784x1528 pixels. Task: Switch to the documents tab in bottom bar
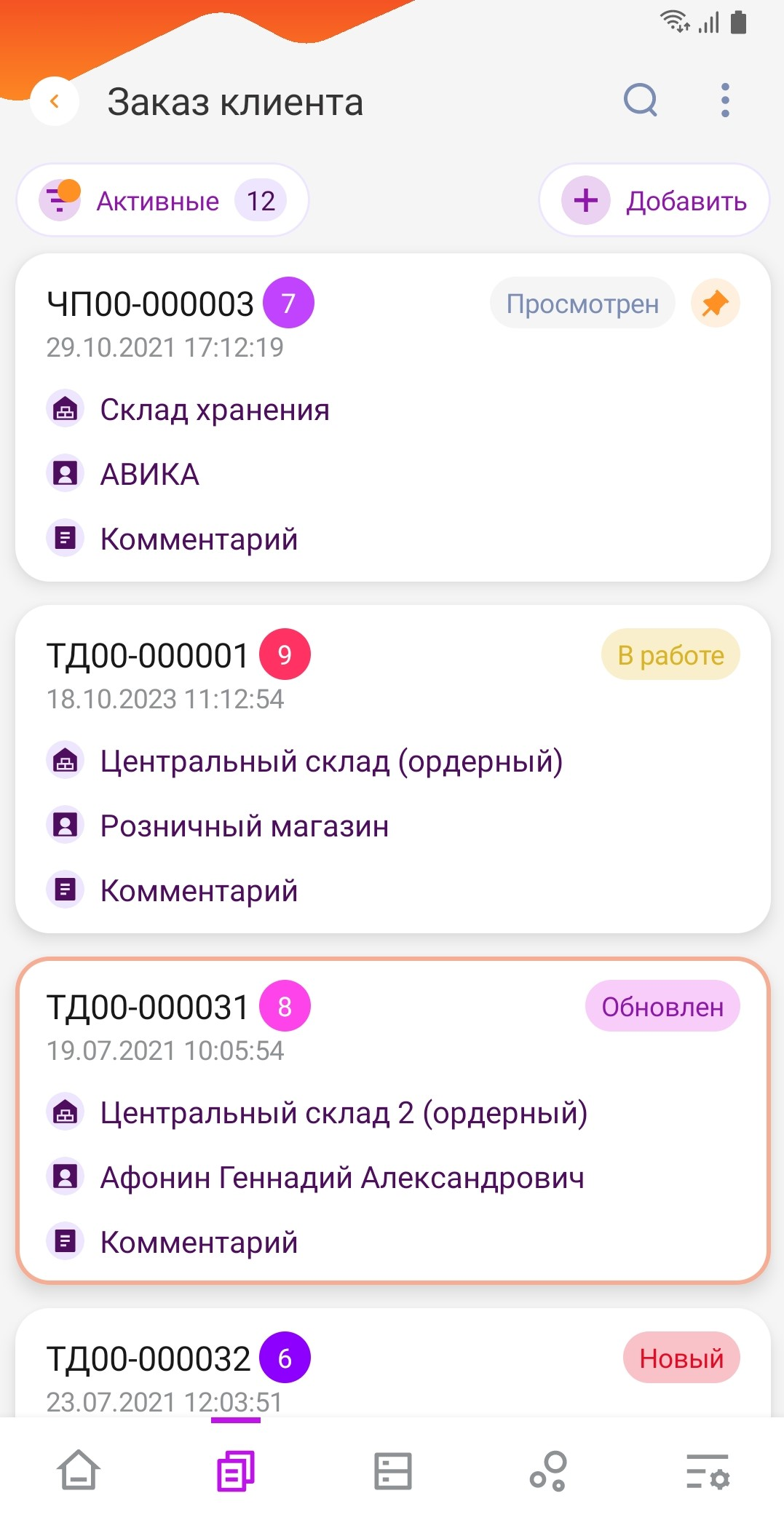click(234, 1470)
